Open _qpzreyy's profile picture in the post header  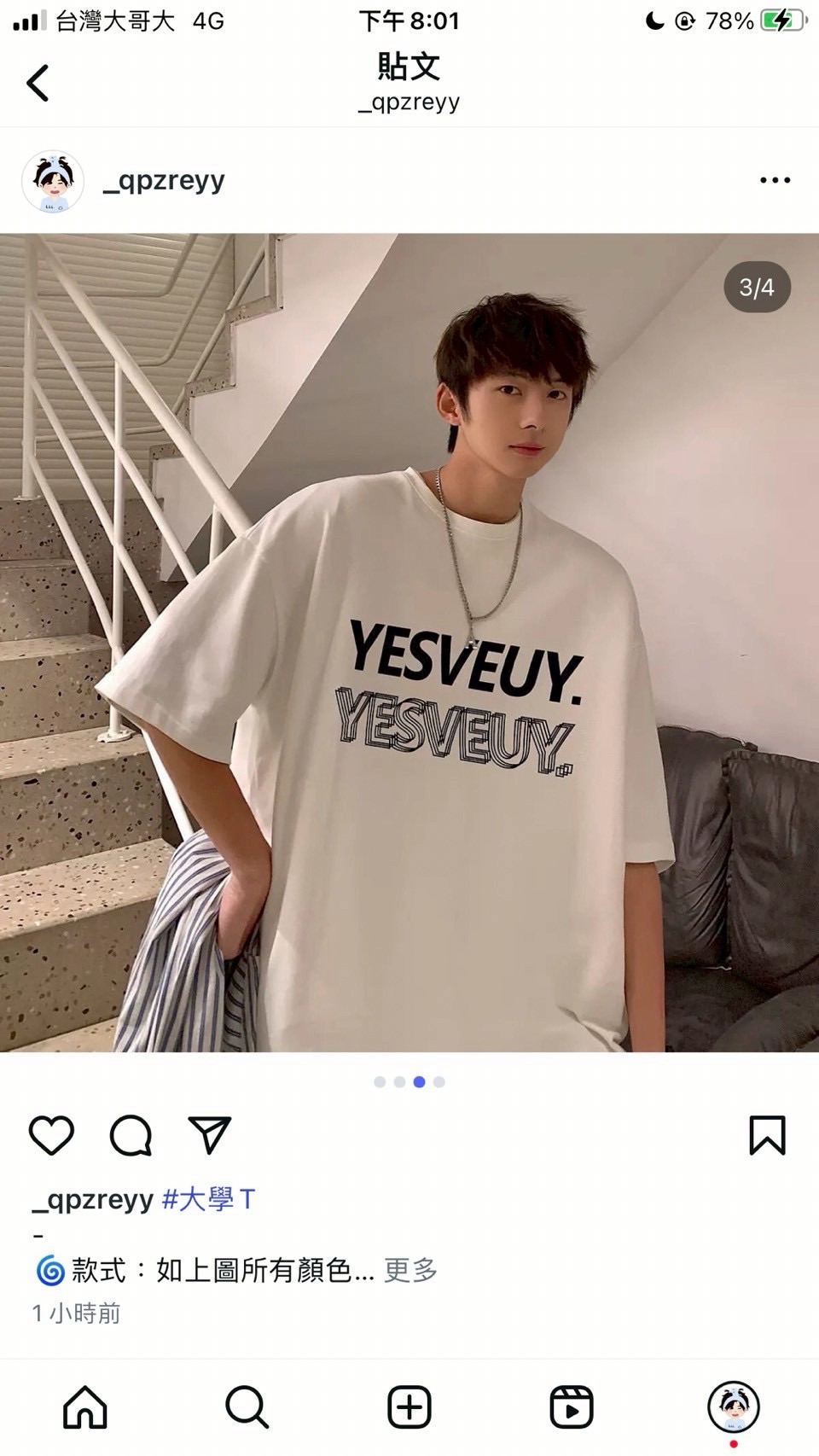(53, 181)
